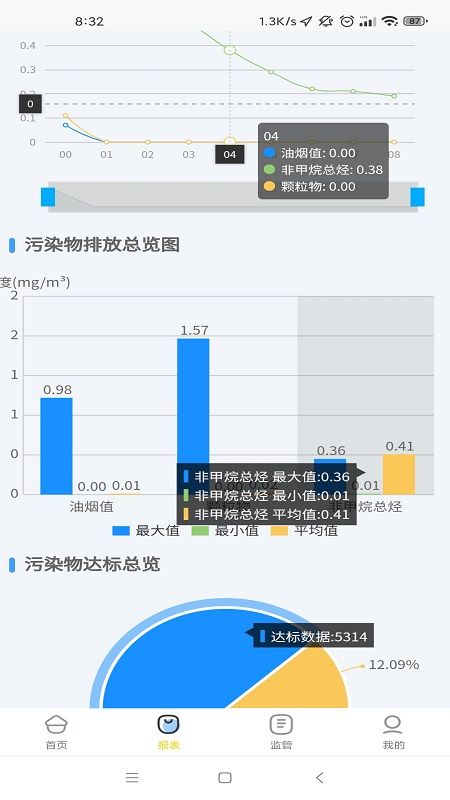Open recent apps from navigation bar
Screen dimensions: 450x800
coord(132,778)
